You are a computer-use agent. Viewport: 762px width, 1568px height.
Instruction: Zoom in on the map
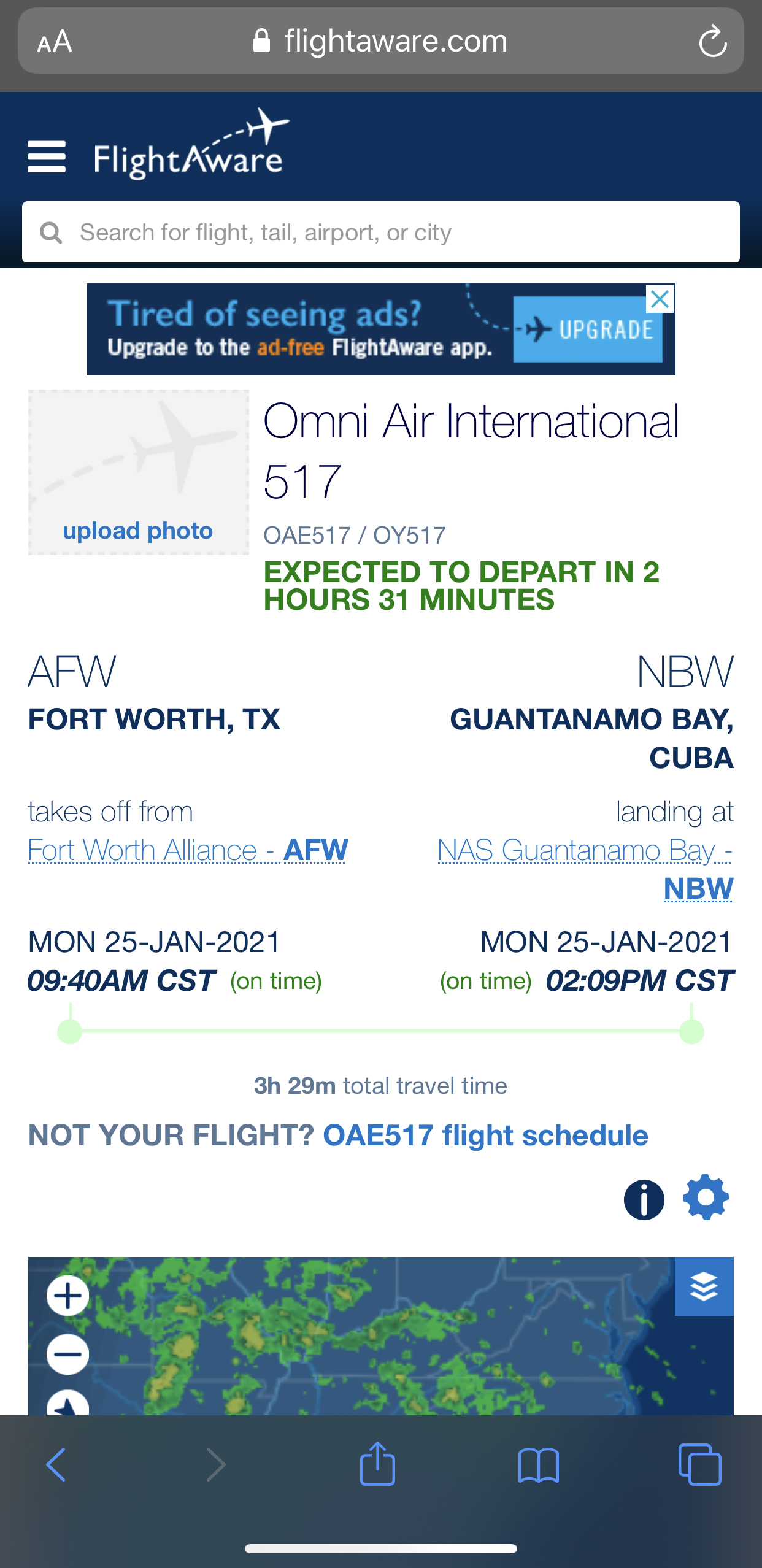click(x=67, y=1296)
